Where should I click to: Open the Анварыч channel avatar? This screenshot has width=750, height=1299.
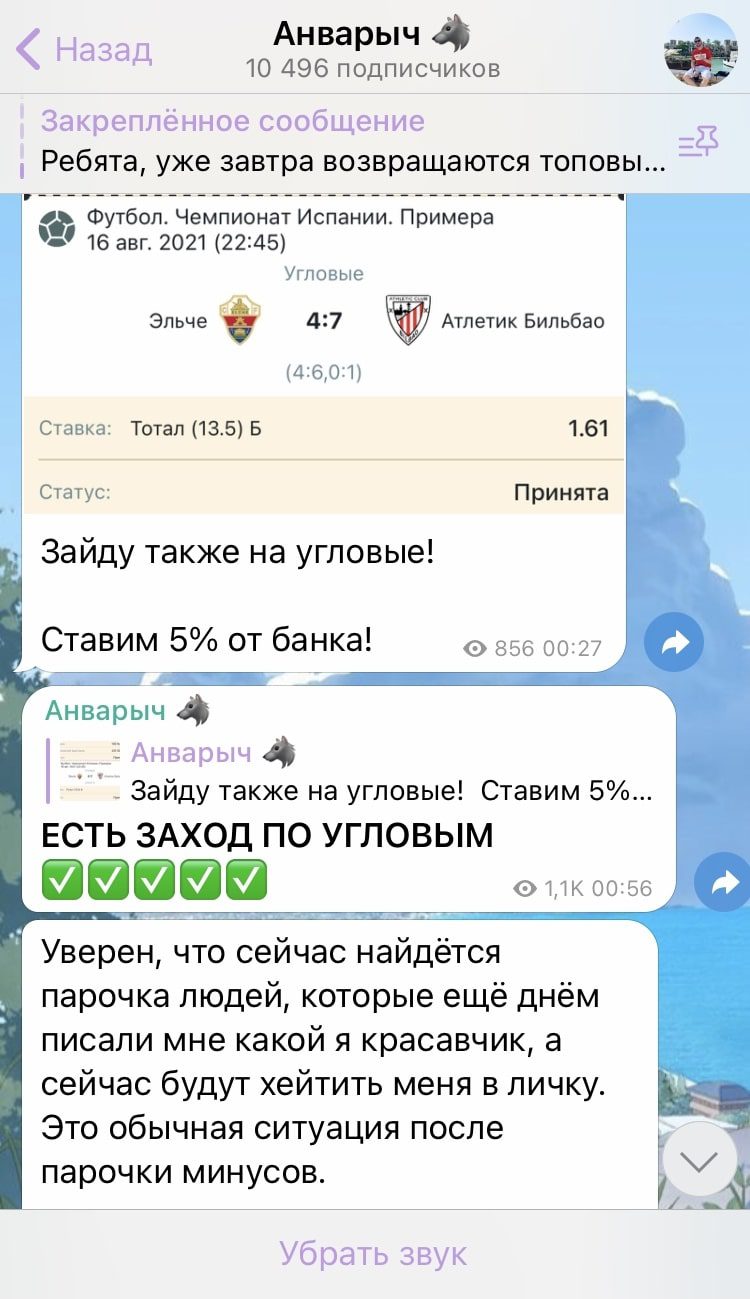tap(701, 50)
